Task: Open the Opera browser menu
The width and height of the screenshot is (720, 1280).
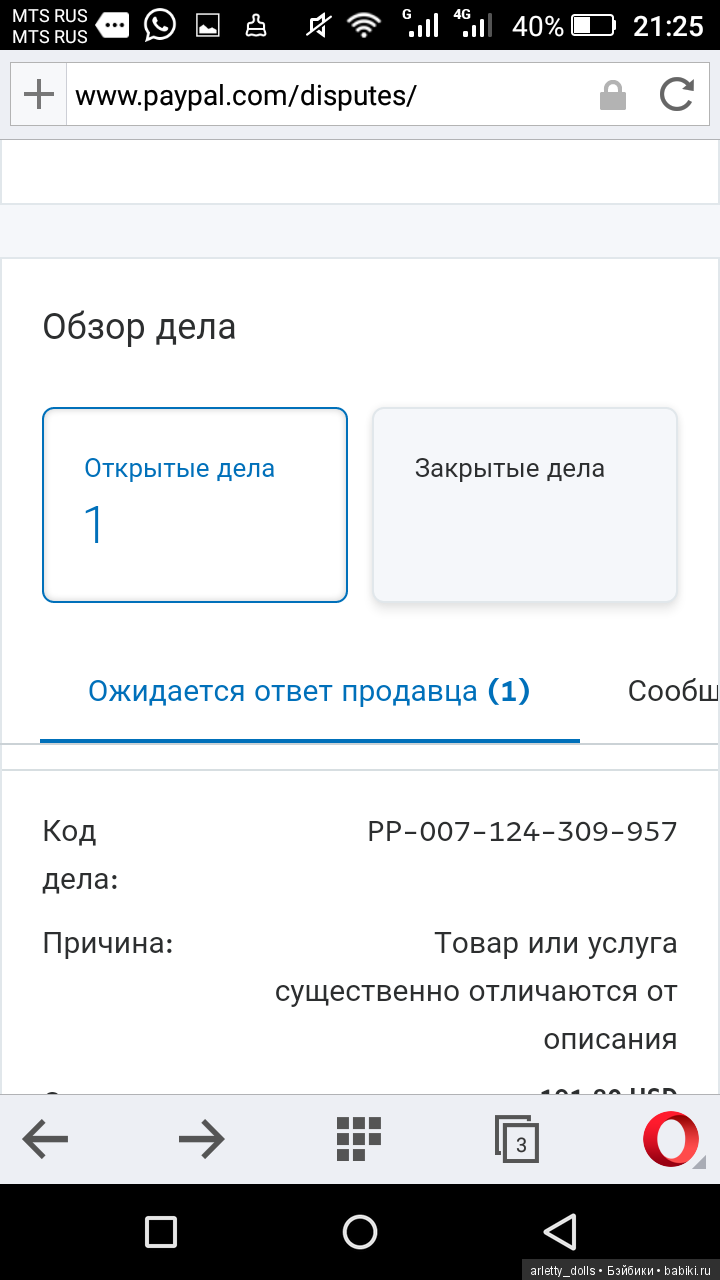Action: [x=671, y=1138]
